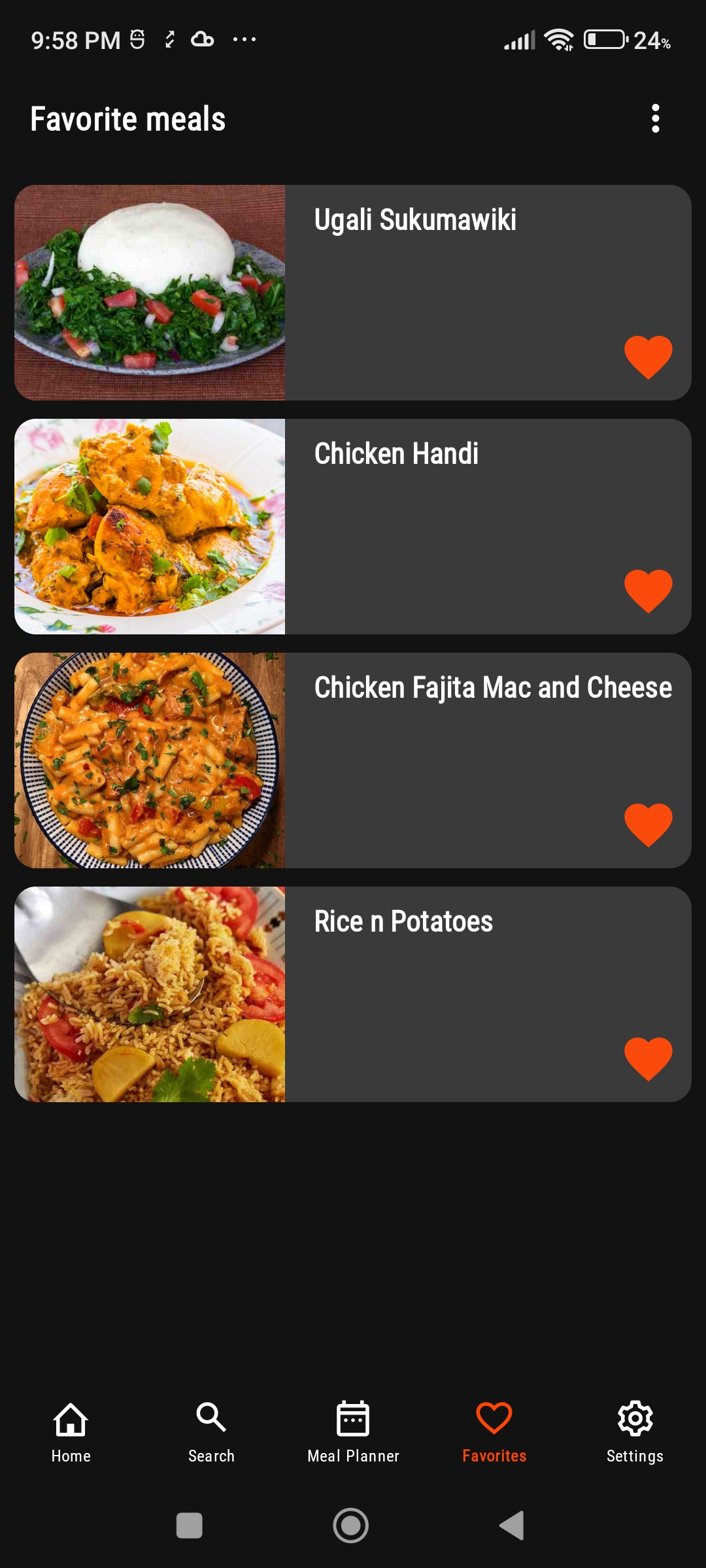View the Chicken Handi recipe card
Viewport: 706px width, 1568px height.
tap(353, 527)
